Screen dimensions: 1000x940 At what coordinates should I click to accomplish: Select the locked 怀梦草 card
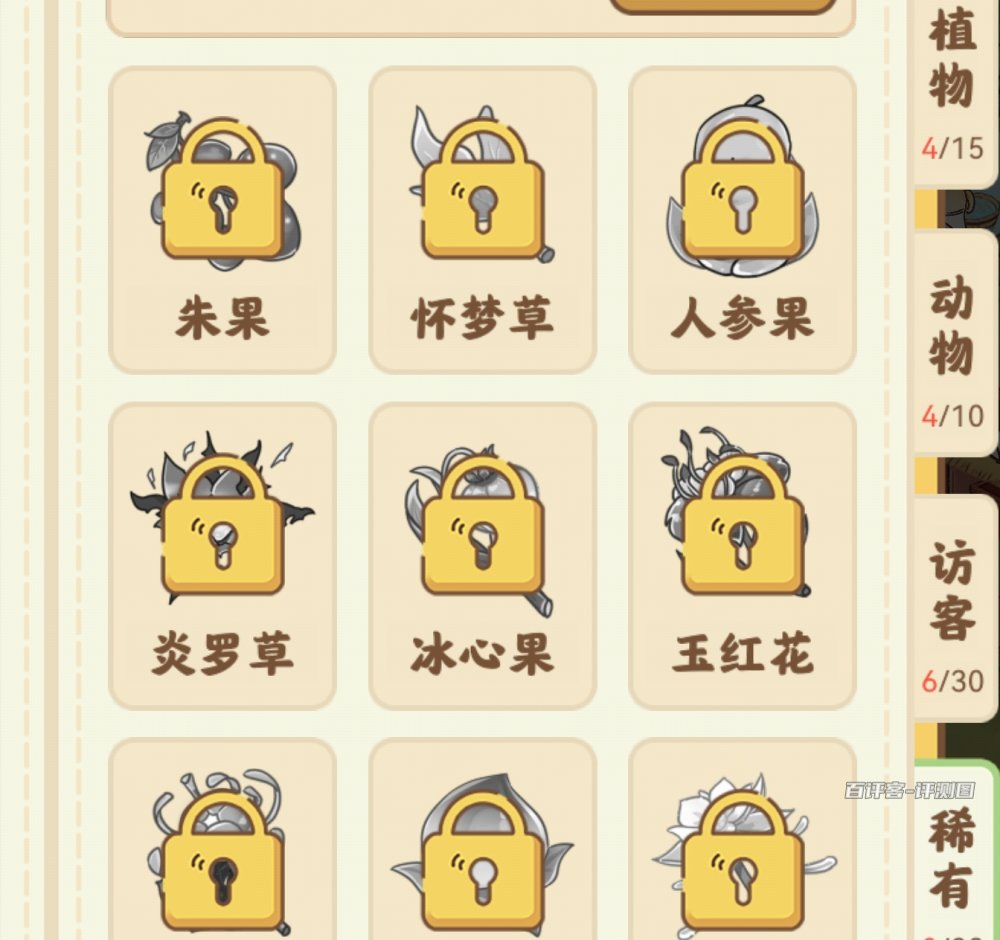(482, 220)
